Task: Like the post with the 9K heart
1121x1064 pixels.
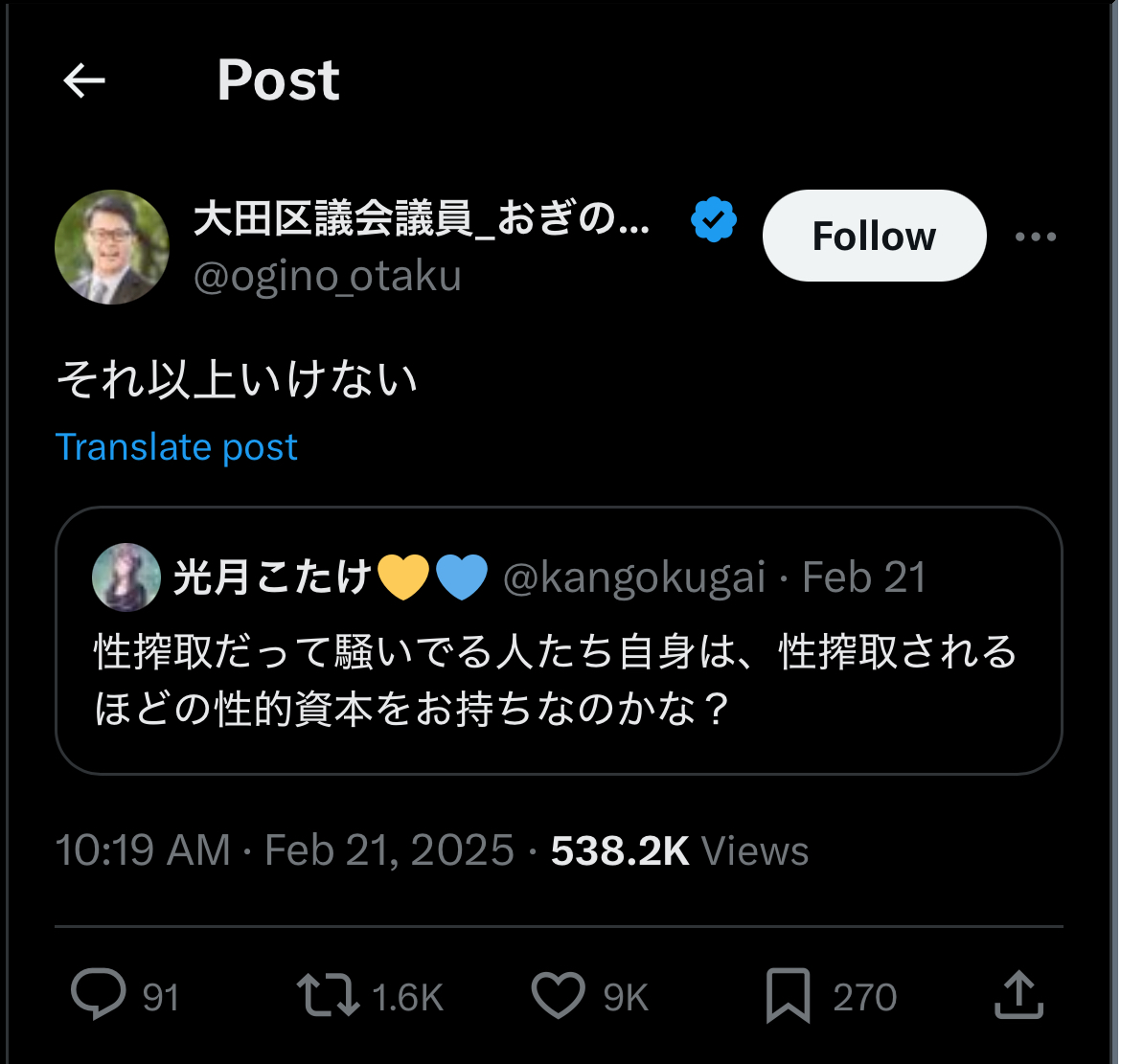Action: (558, 995)
